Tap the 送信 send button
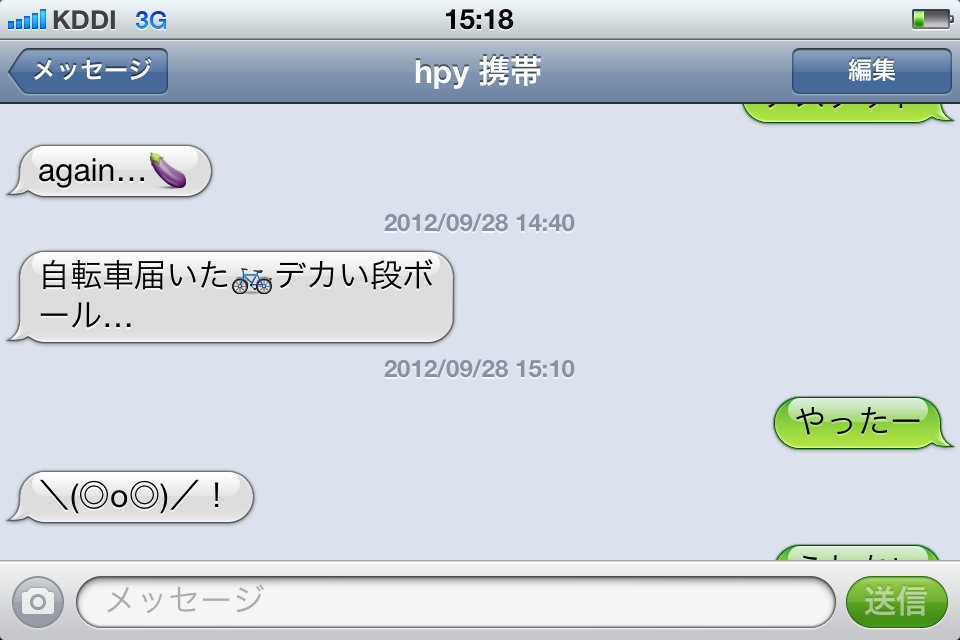 [896, 601]
